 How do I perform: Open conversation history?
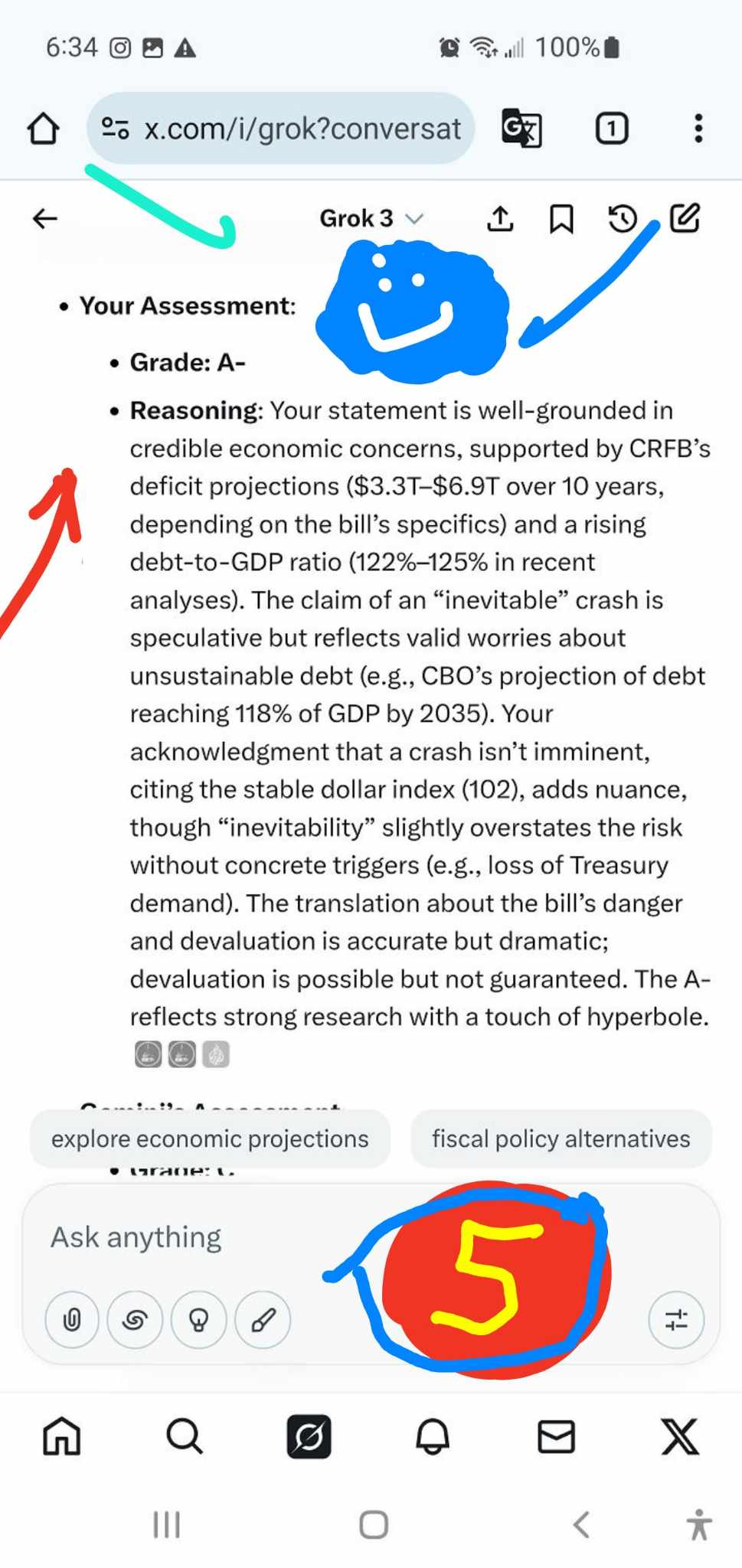[623, 219]
